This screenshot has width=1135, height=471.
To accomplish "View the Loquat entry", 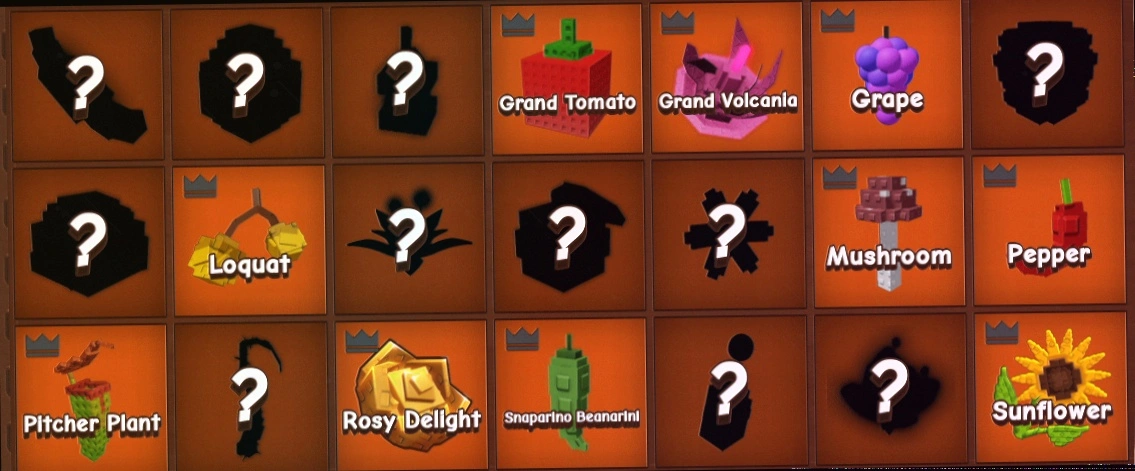I will point(250,240).
